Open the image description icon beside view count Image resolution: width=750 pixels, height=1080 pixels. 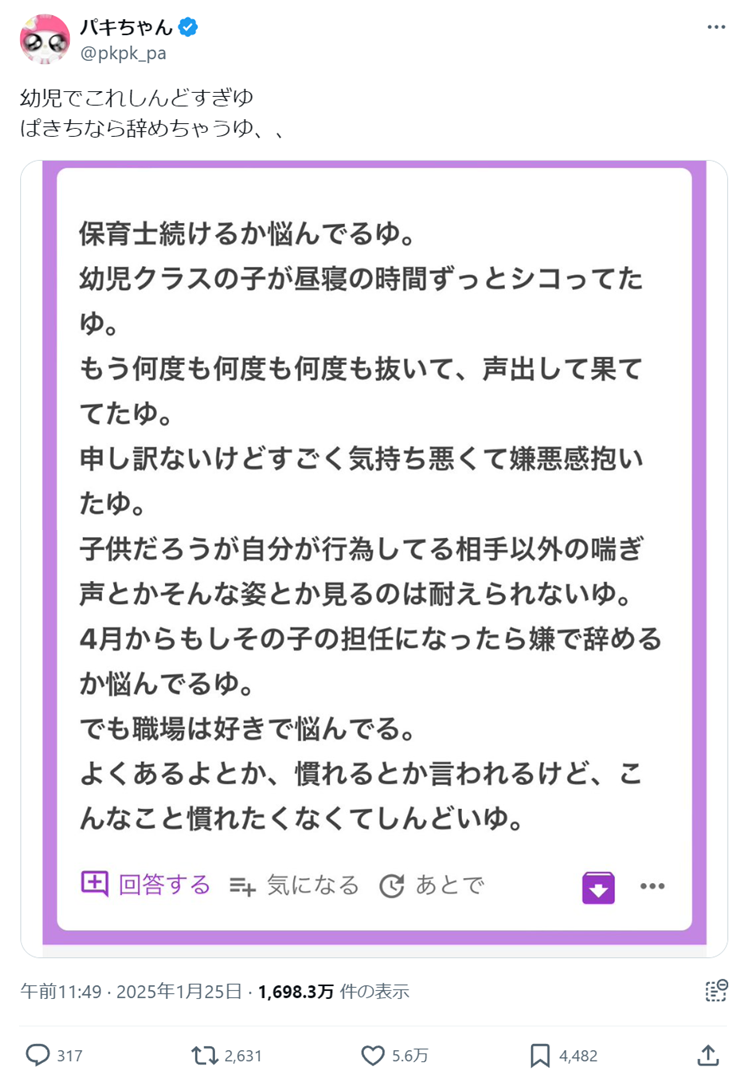click(x=715, y=991)
